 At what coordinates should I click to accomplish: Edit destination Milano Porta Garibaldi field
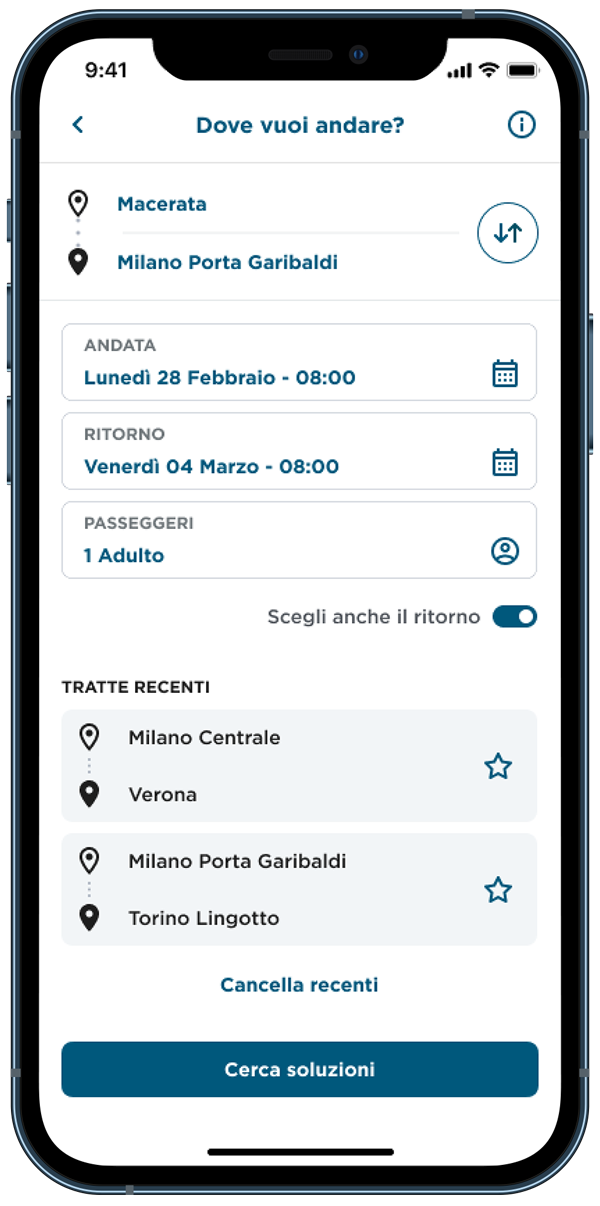coord(227,263)
